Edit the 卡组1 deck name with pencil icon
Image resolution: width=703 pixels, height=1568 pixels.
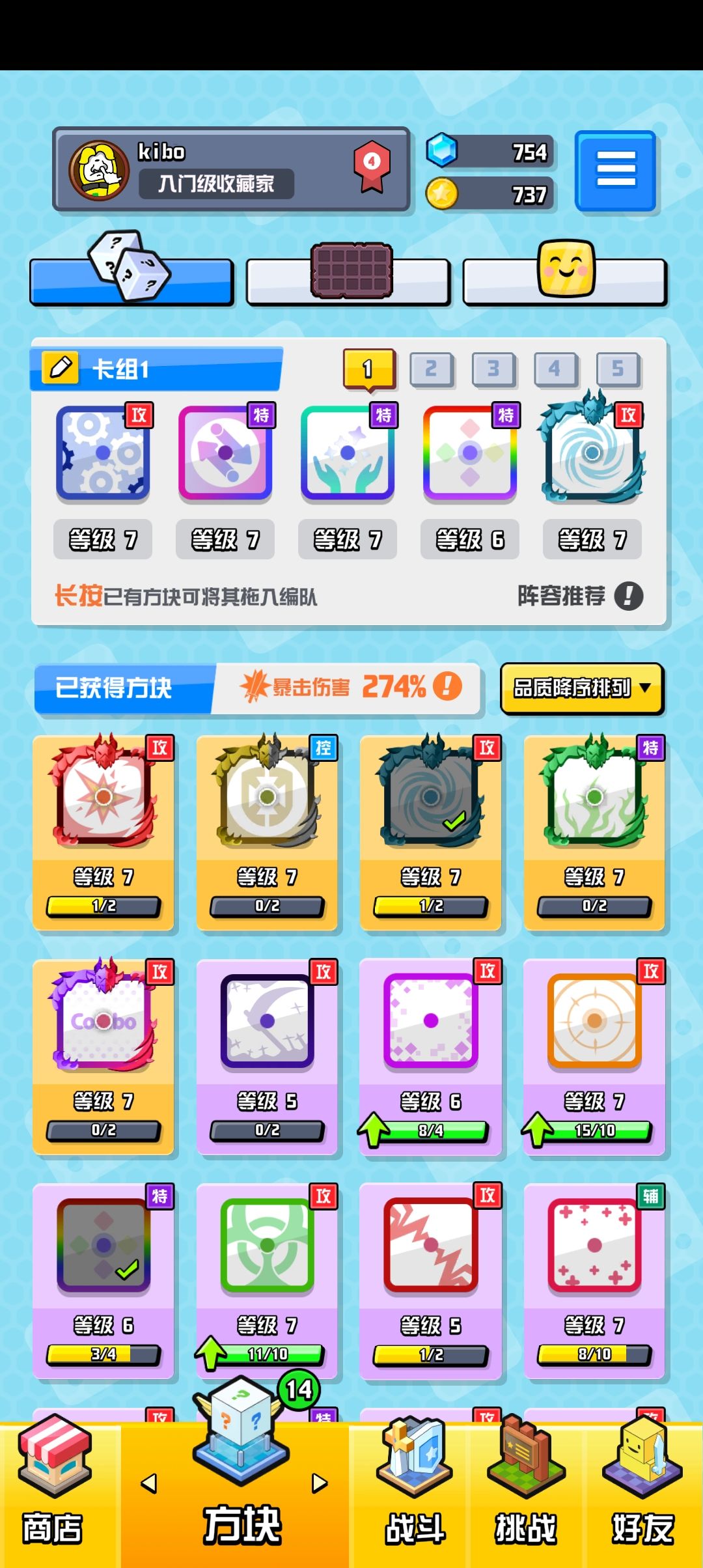point(61,368)
